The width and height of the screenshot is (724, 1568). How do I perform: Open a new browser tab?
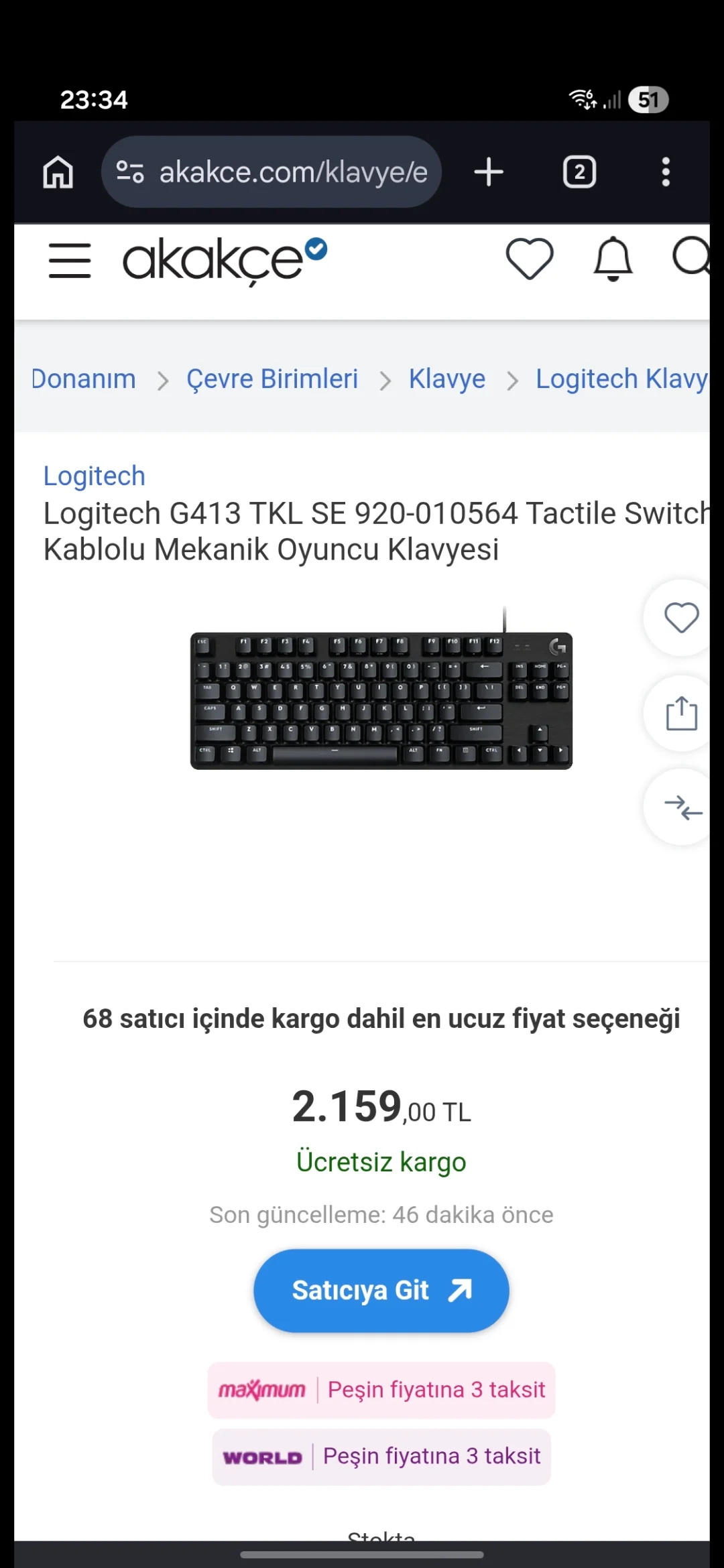(489, 172)
